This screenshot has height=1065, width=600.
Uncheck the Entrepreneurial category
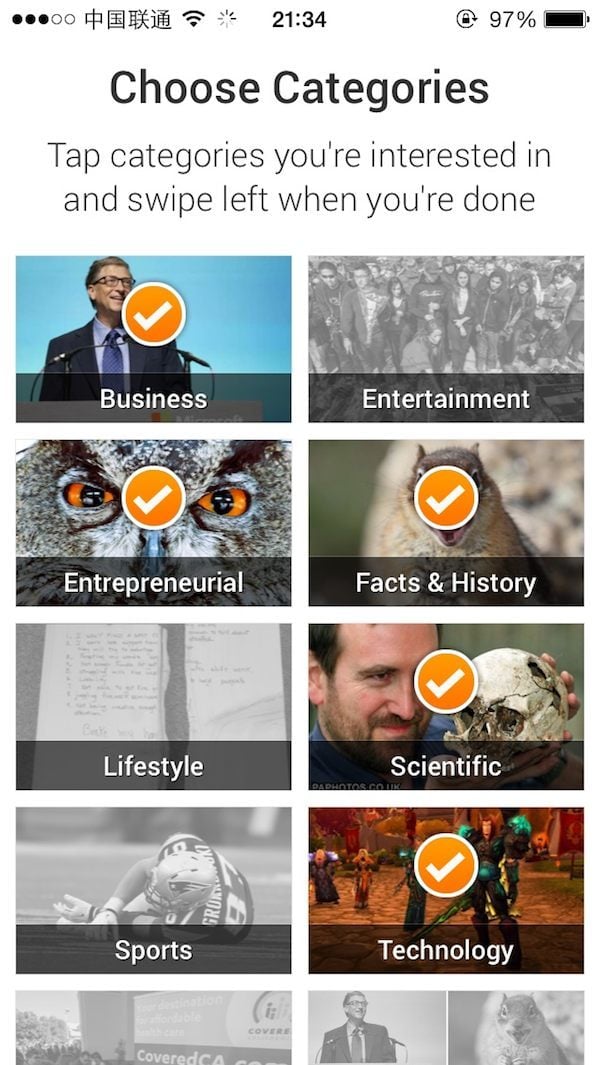153,522
